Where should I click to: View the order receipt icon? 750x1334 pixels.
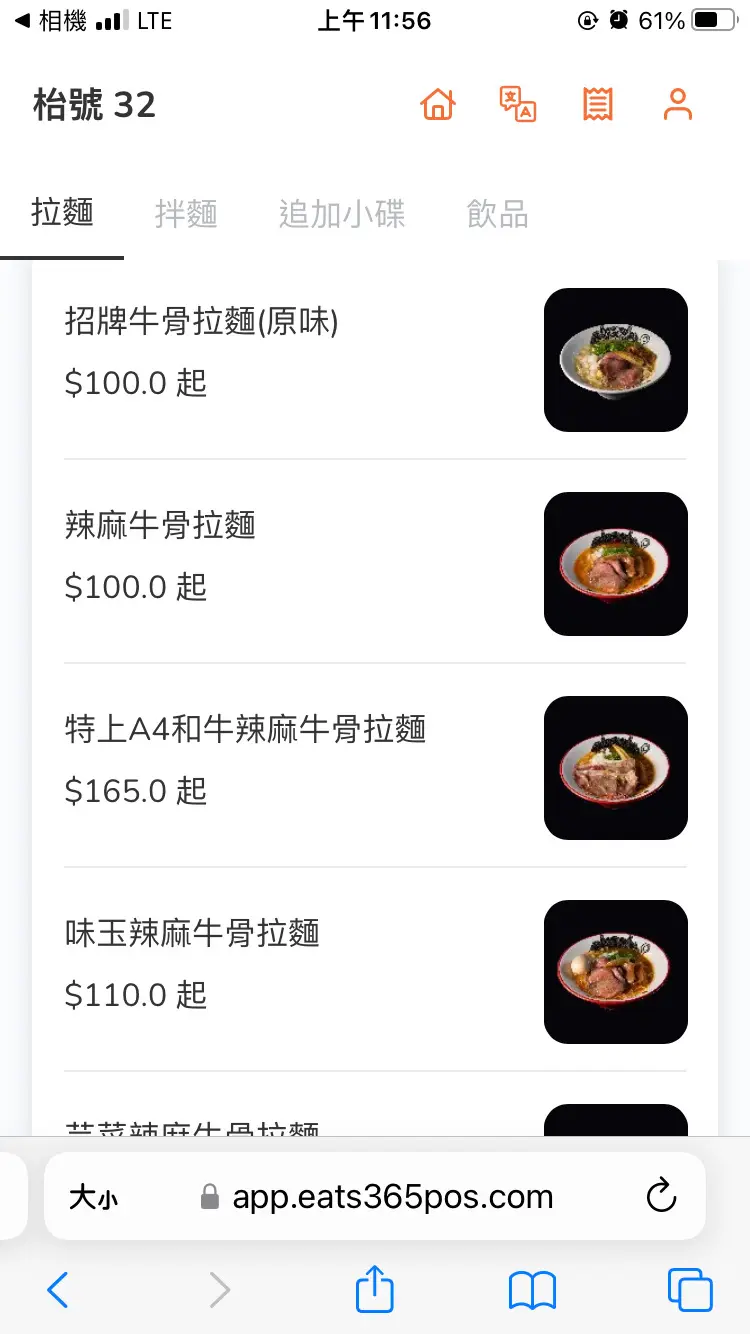tap(597, 104)
